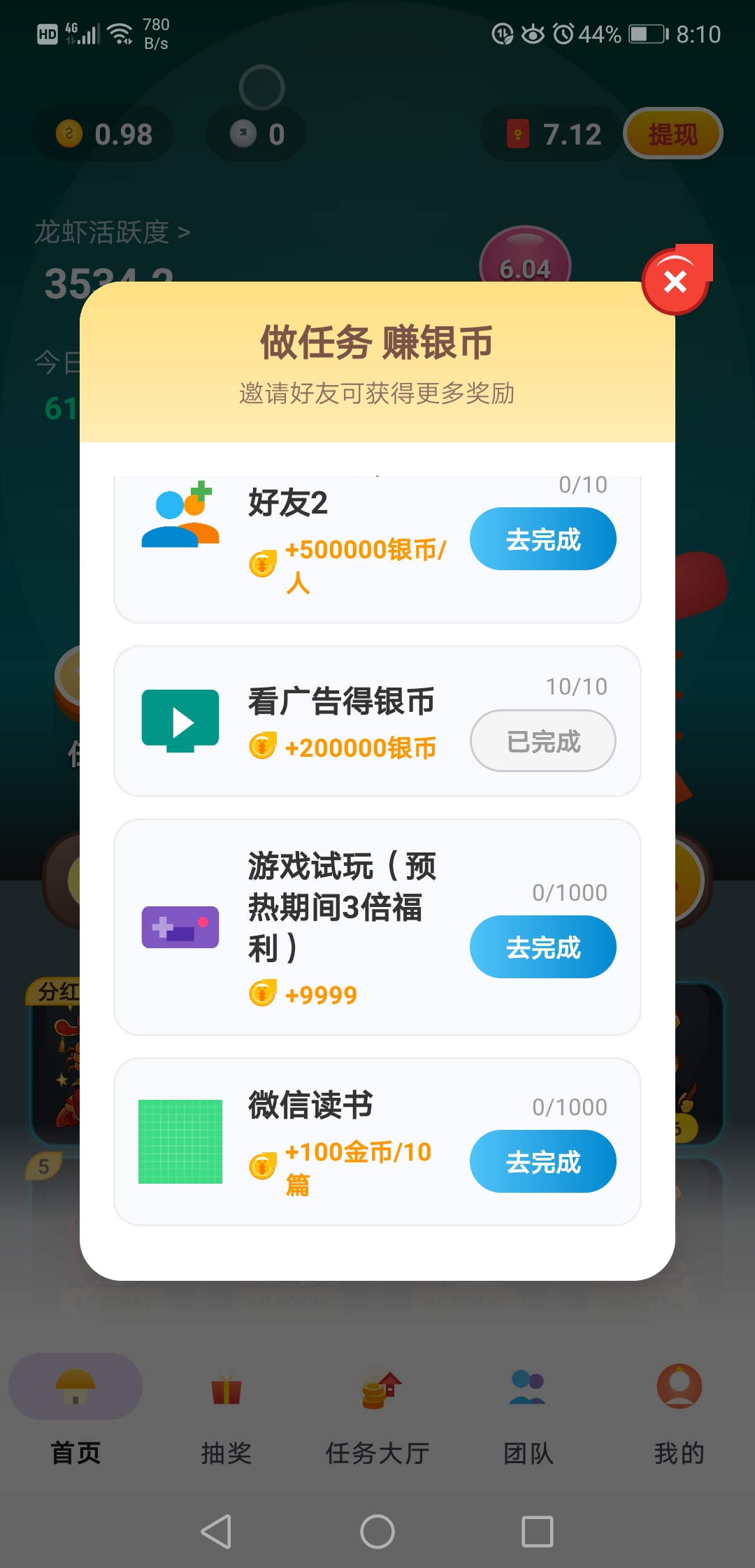Tap 去完成 for the 好友2 invite task
The image size is (755, 1568).
pyautogui.click(x=543, y=538)
